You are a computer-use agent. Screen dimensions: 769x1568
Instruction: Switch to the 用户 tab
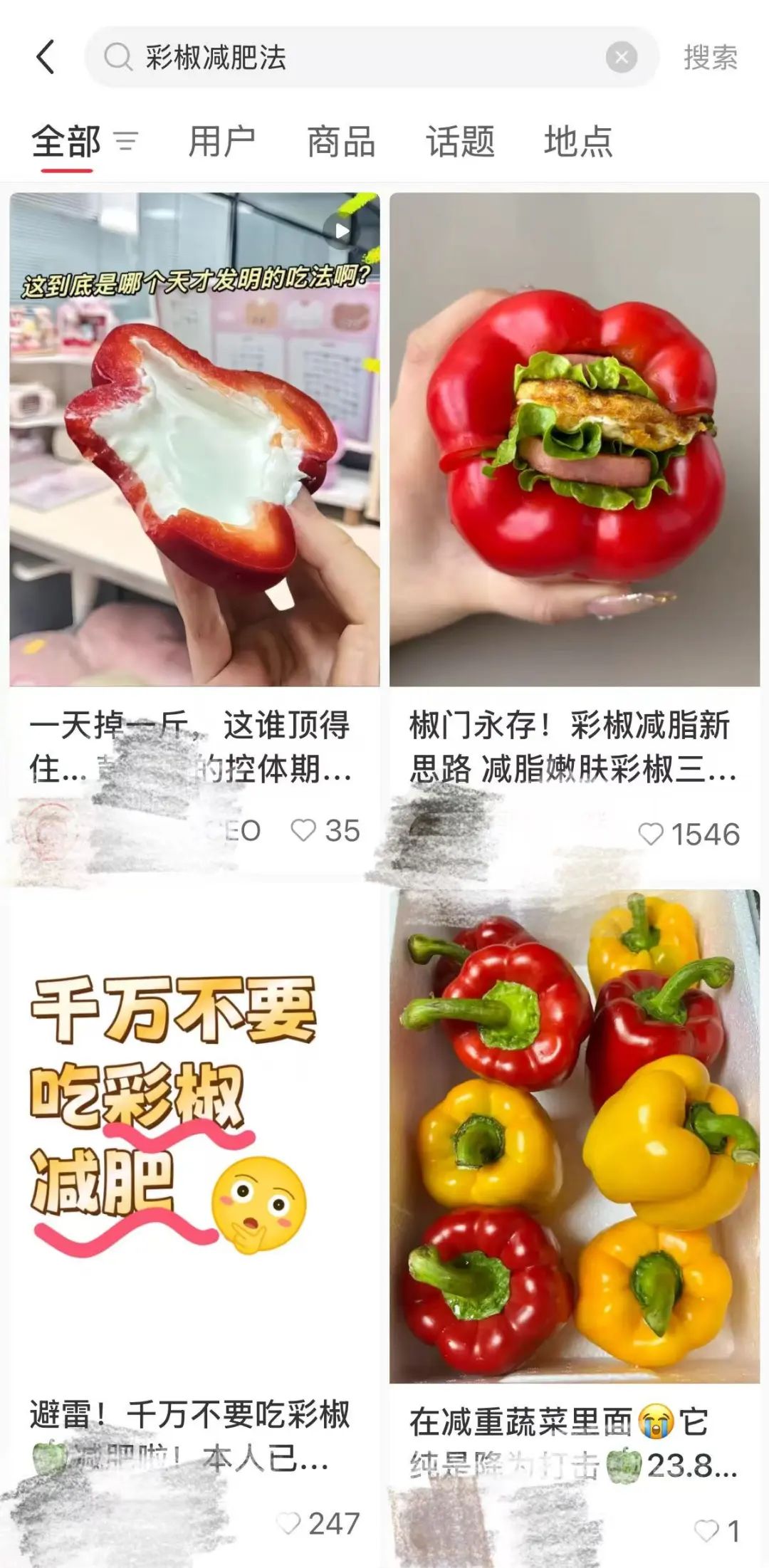pyautogui.click(x=221, y=141)
